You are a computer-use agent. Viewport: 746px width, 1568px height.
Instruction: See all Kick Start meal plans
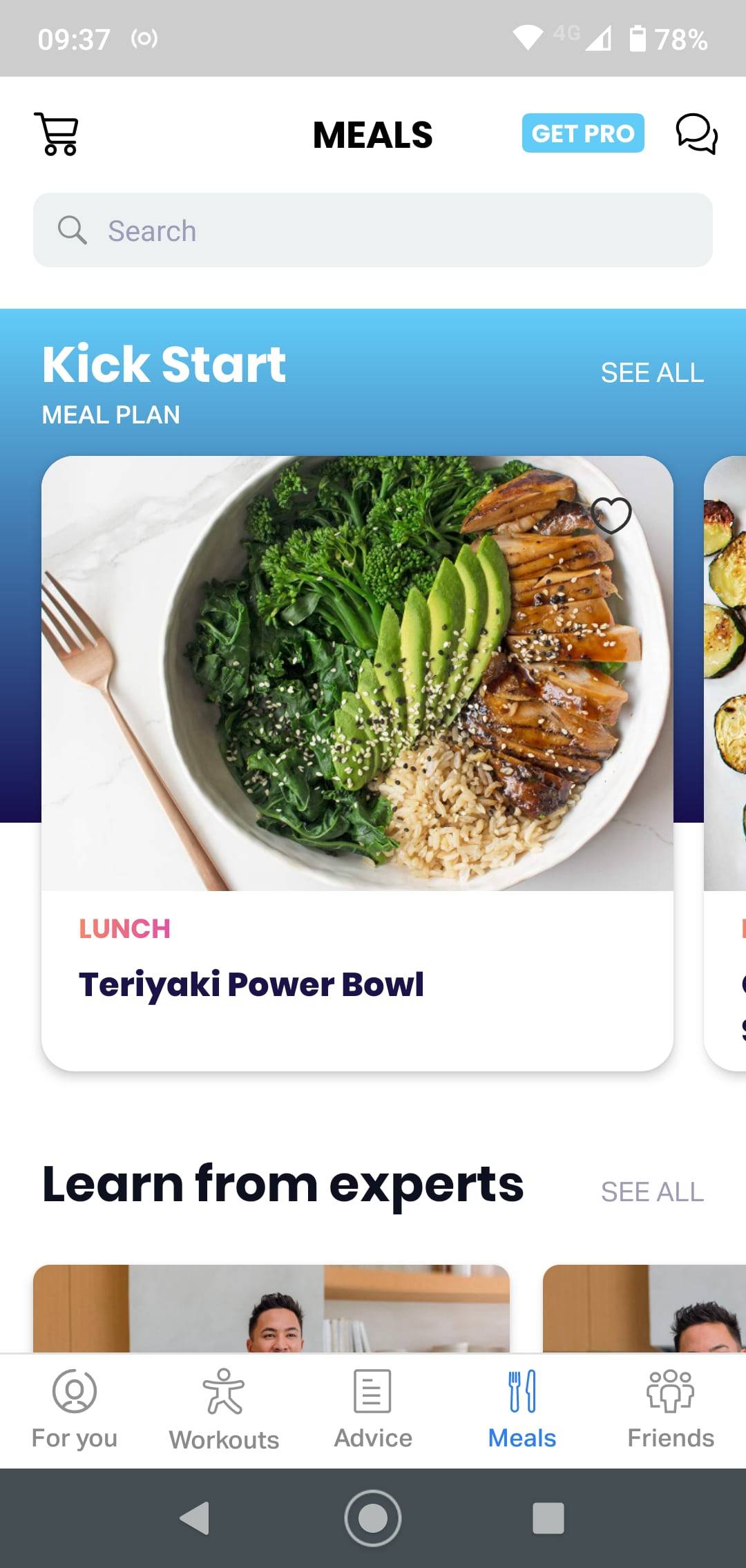(x=652, y=373)
